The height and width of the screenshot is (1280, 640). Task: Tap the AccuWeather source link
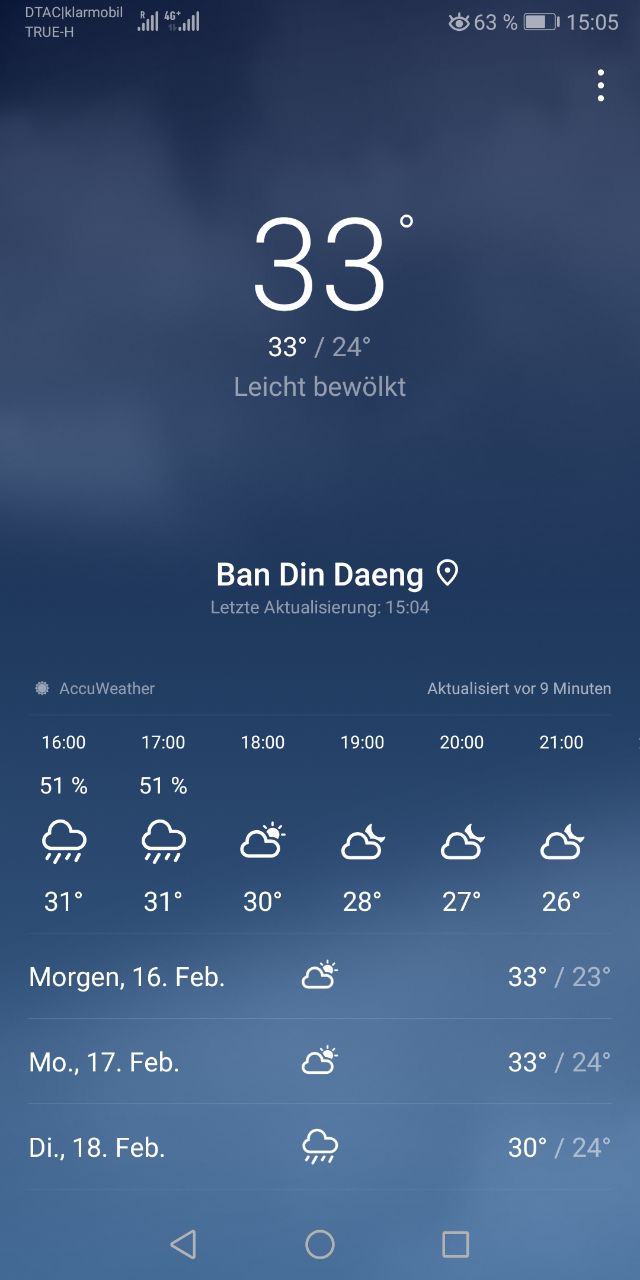tap(96, 688)
